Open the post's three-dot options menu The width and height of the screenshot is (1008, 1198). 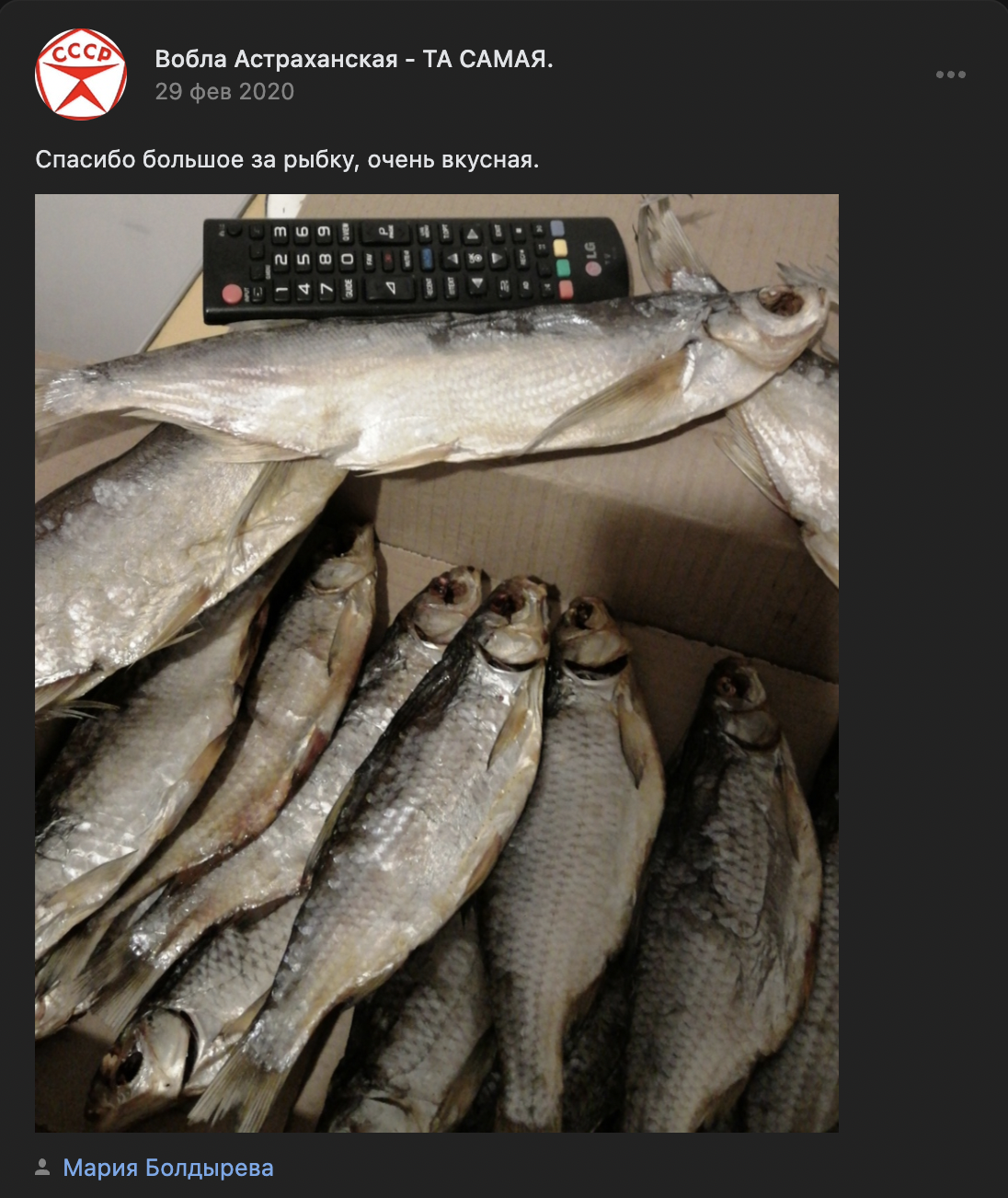[950, 75]
